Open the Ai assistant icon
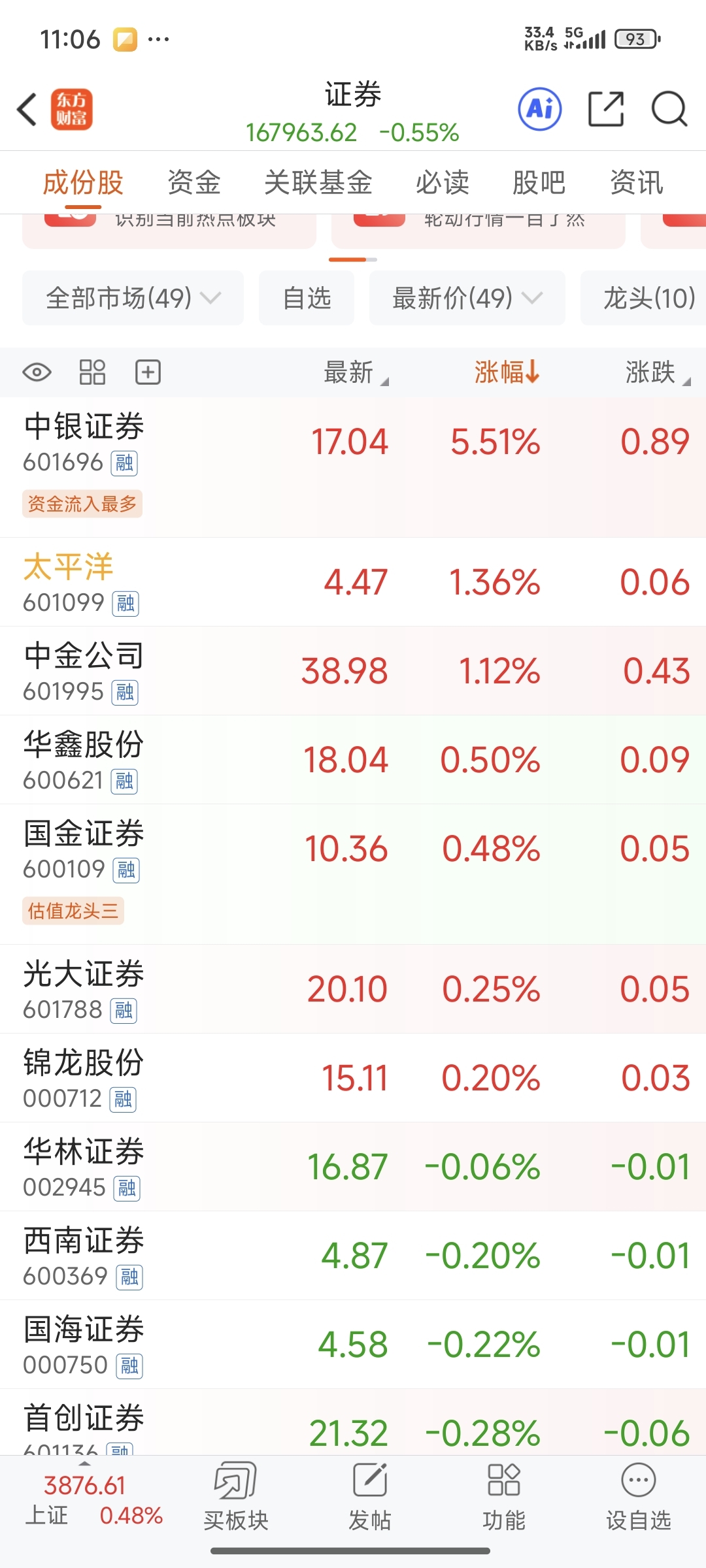The height and width of the screenshot is (1568, 706). pyautogui.click(x=540, y=109)
